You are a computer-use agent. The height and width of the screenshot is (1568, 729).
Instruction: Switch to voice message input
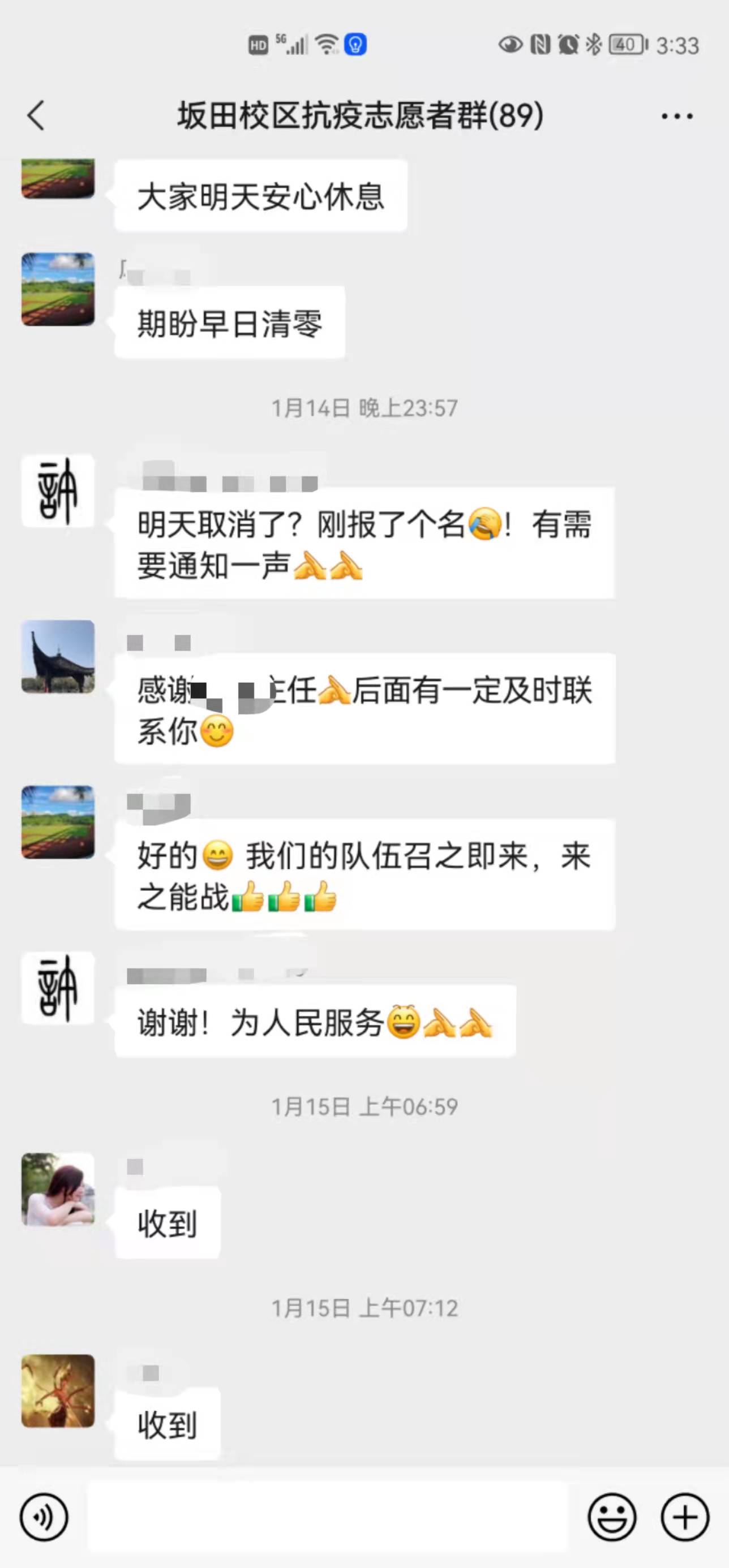(44, 1518)
